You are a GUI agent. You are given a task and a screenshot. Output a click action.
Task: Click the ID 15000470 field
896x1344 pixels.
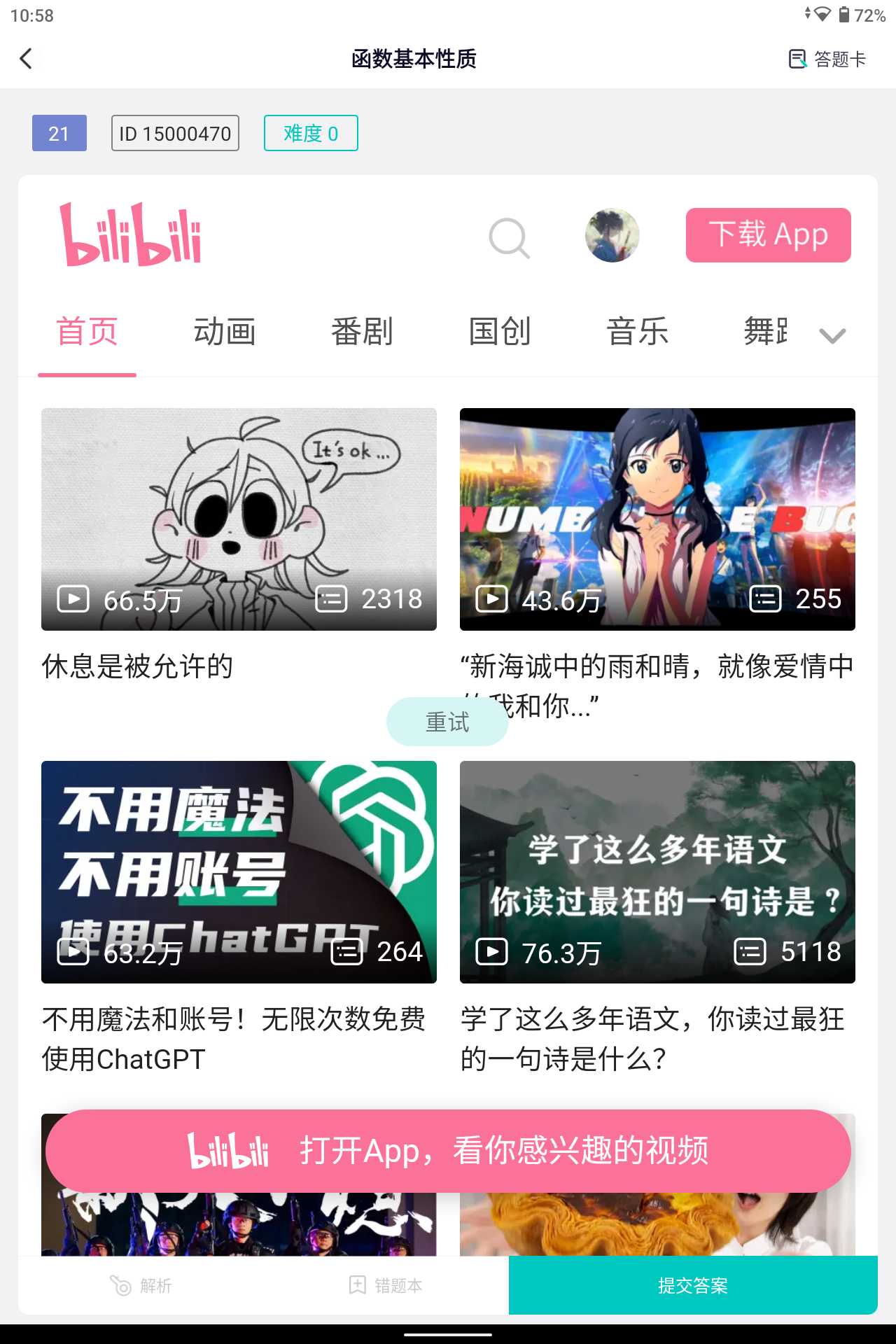tap(174, 132)
